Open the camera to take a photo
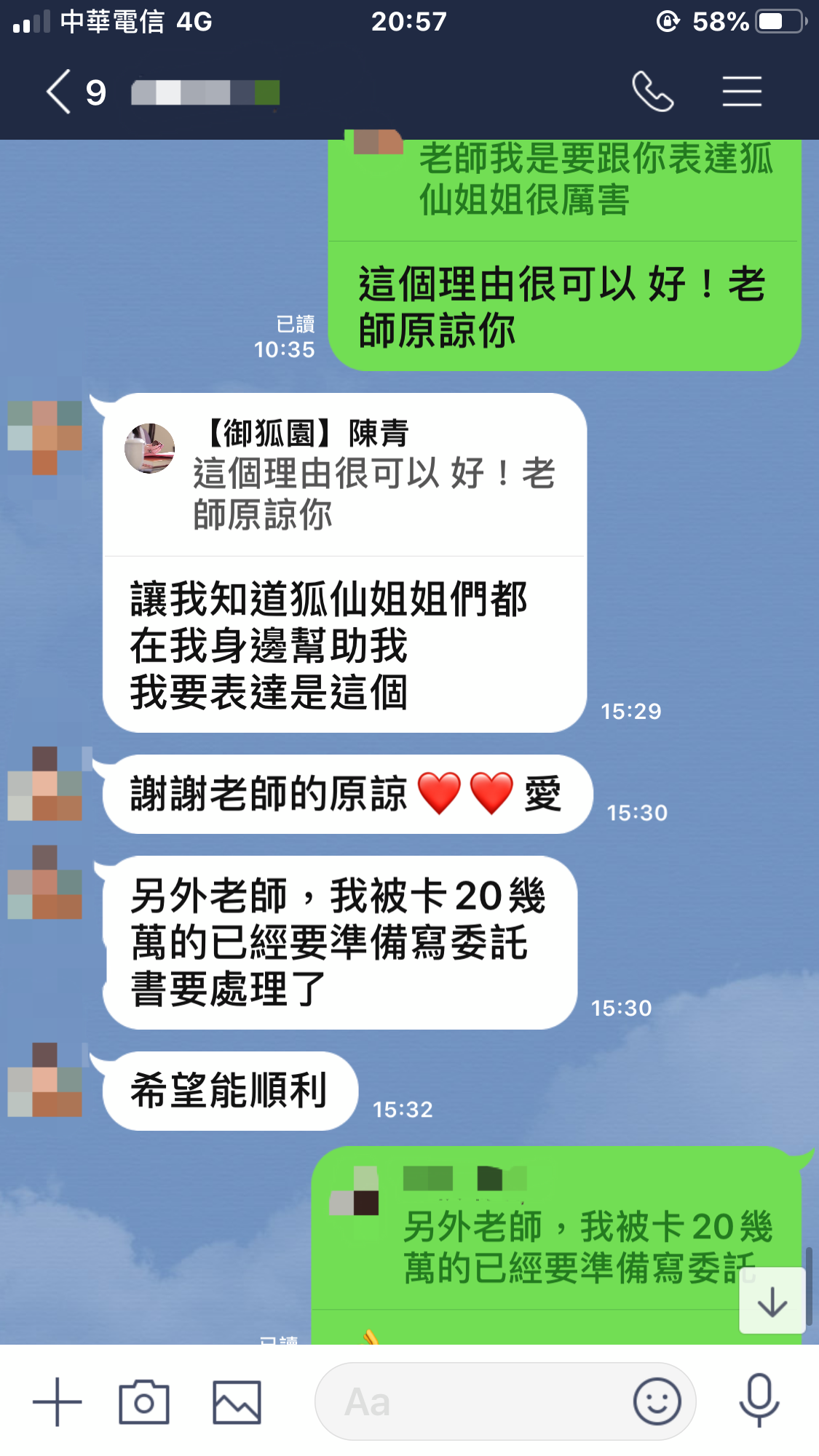This screenshot has width=819, height=1456. 143,1401
